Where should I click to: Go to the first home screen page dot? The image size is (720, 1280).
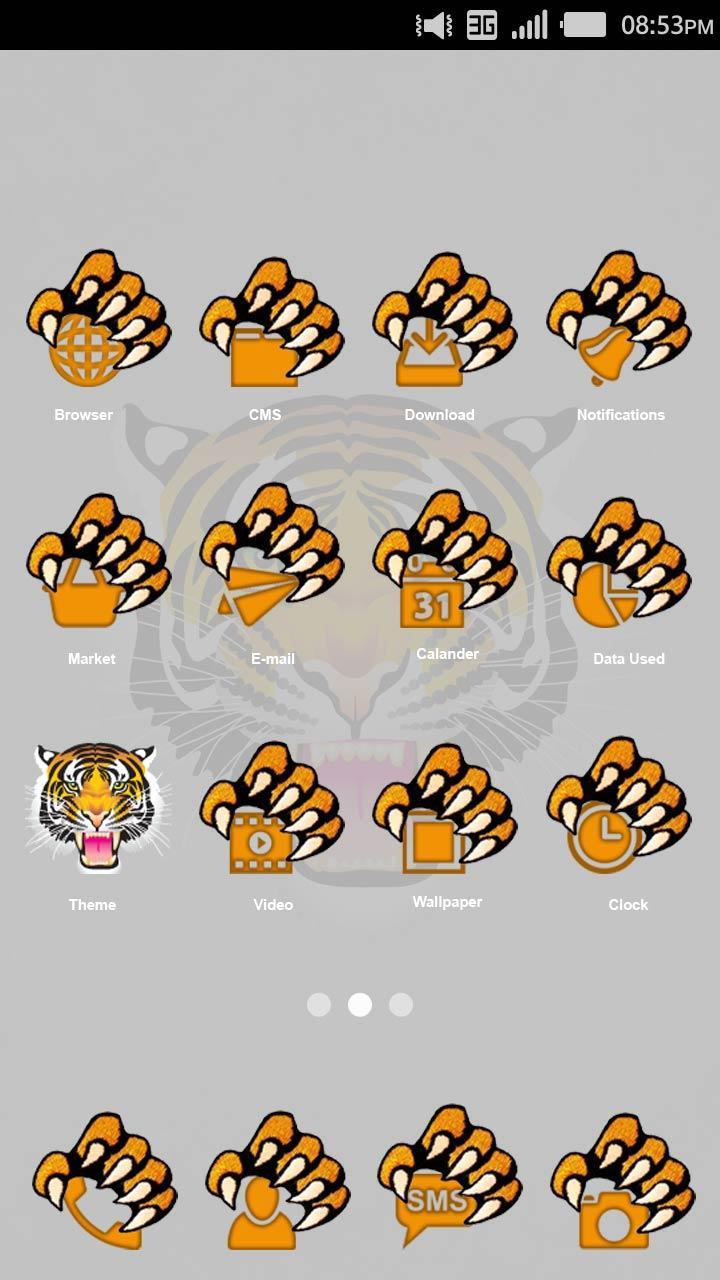(319, 1005)
